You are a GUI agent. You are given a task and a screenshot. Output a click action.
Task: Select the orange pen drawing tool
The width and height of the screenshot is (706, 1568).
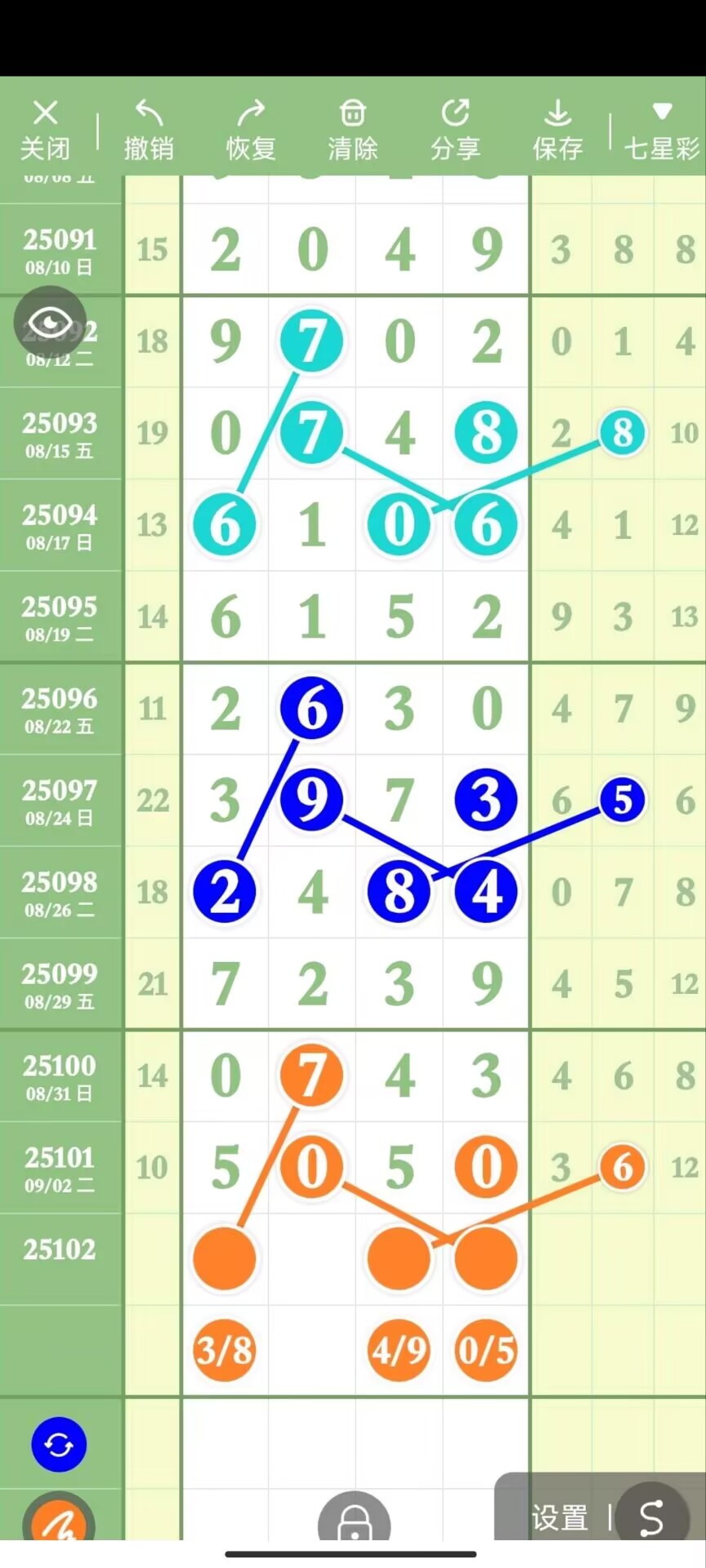pos(59,1521)
